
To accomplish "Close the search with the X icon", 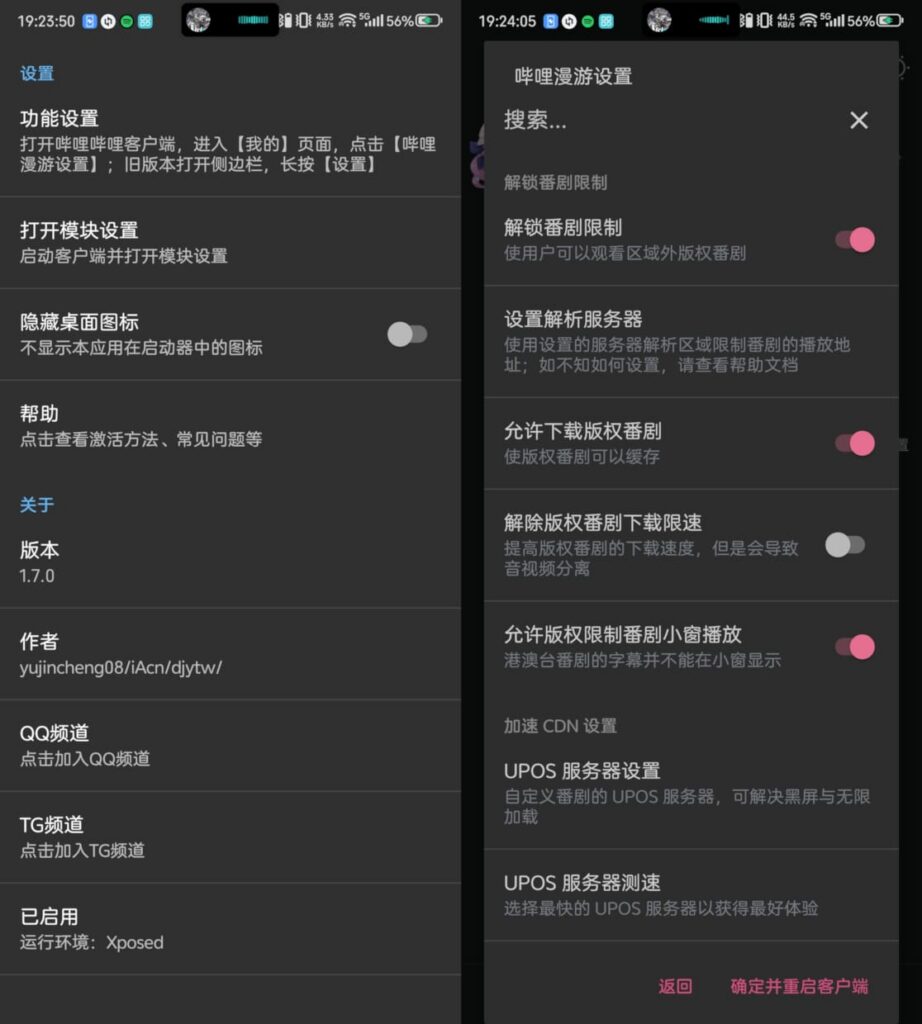I will pos(858,121).
